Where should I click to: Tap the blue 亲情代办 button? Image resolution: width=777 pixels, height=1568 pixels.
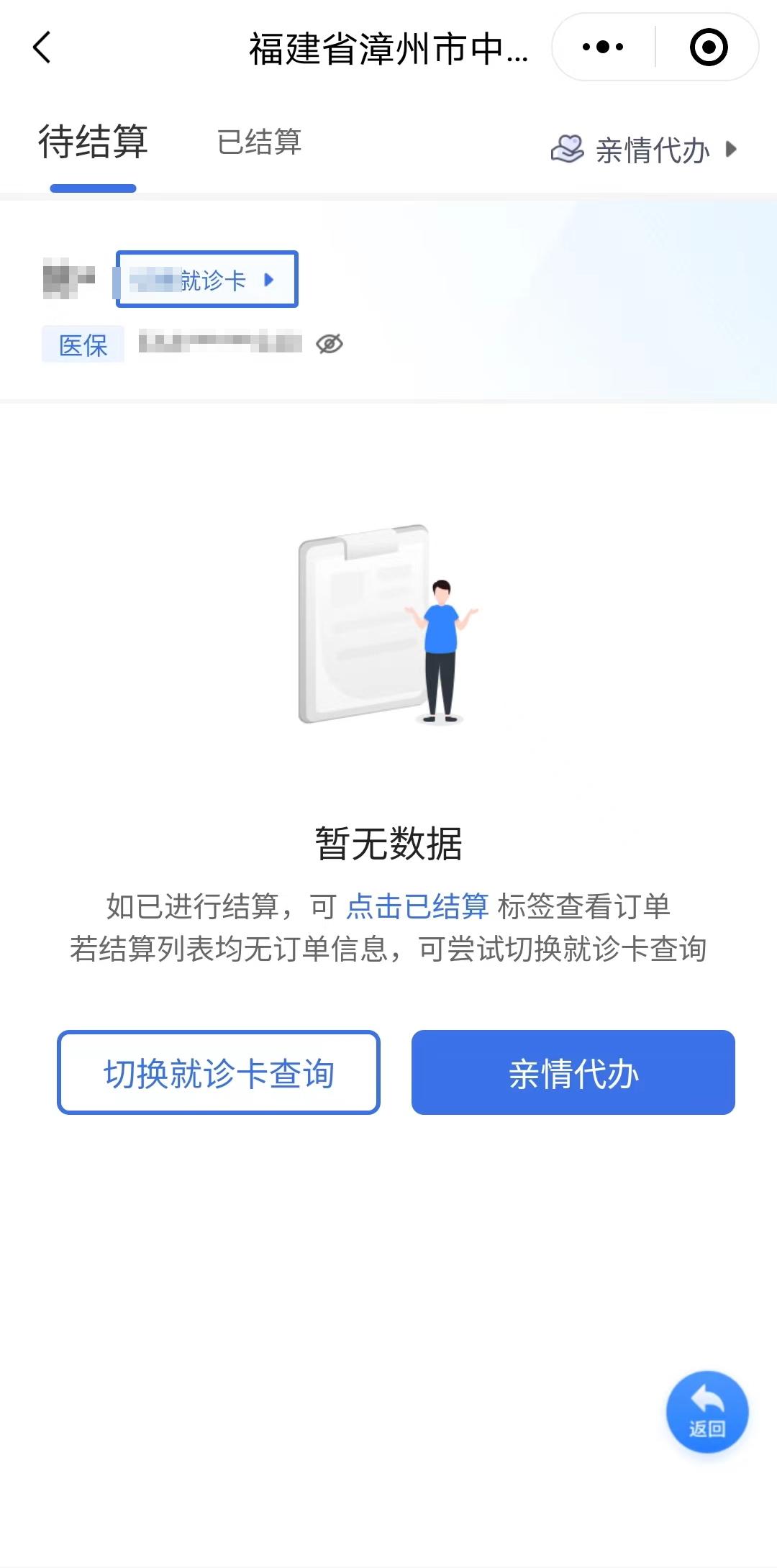573,1072
